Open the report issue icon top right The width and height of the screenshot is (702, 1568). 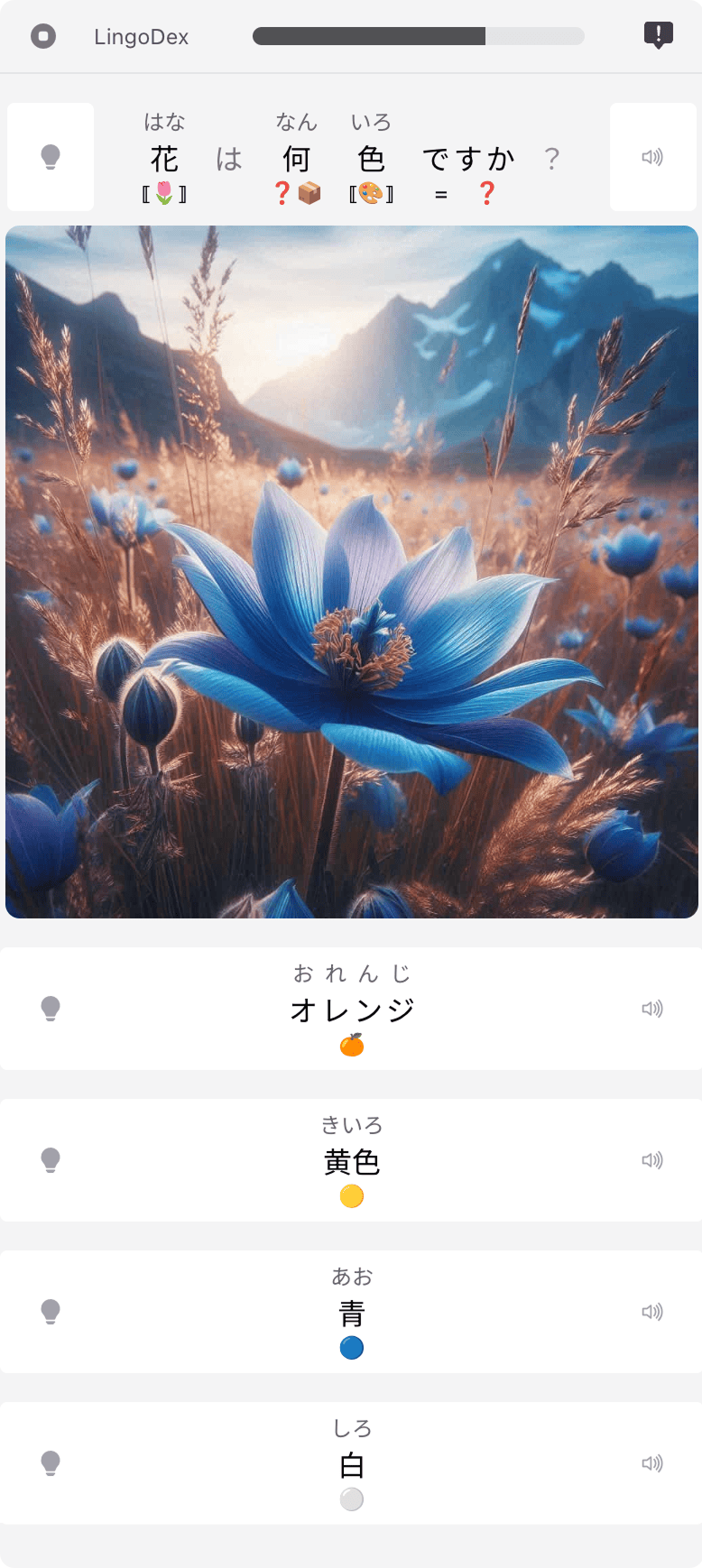pyautogui.click(x=658, y=35)
